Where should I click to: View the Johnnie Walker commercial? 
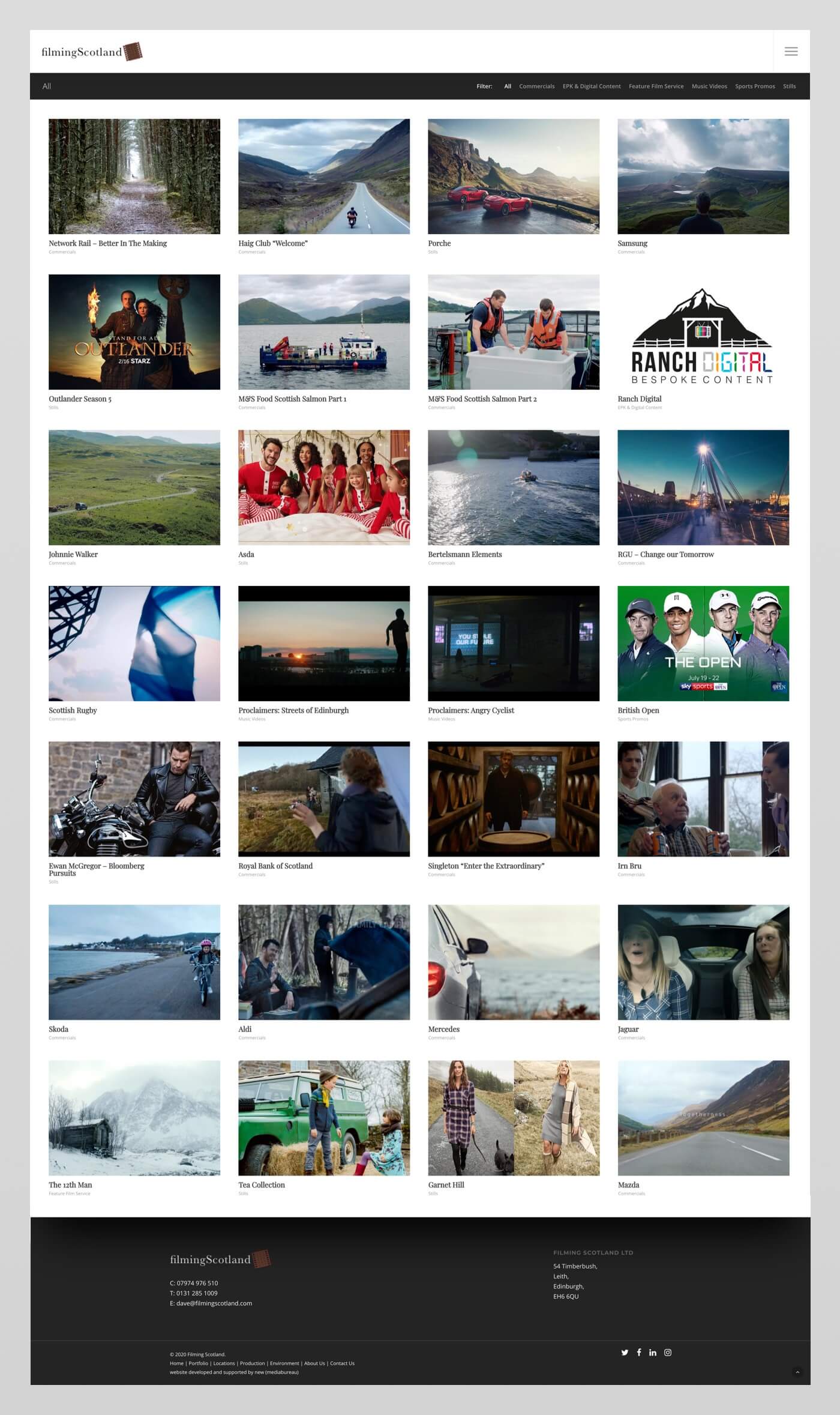click(x=134, y=487)
